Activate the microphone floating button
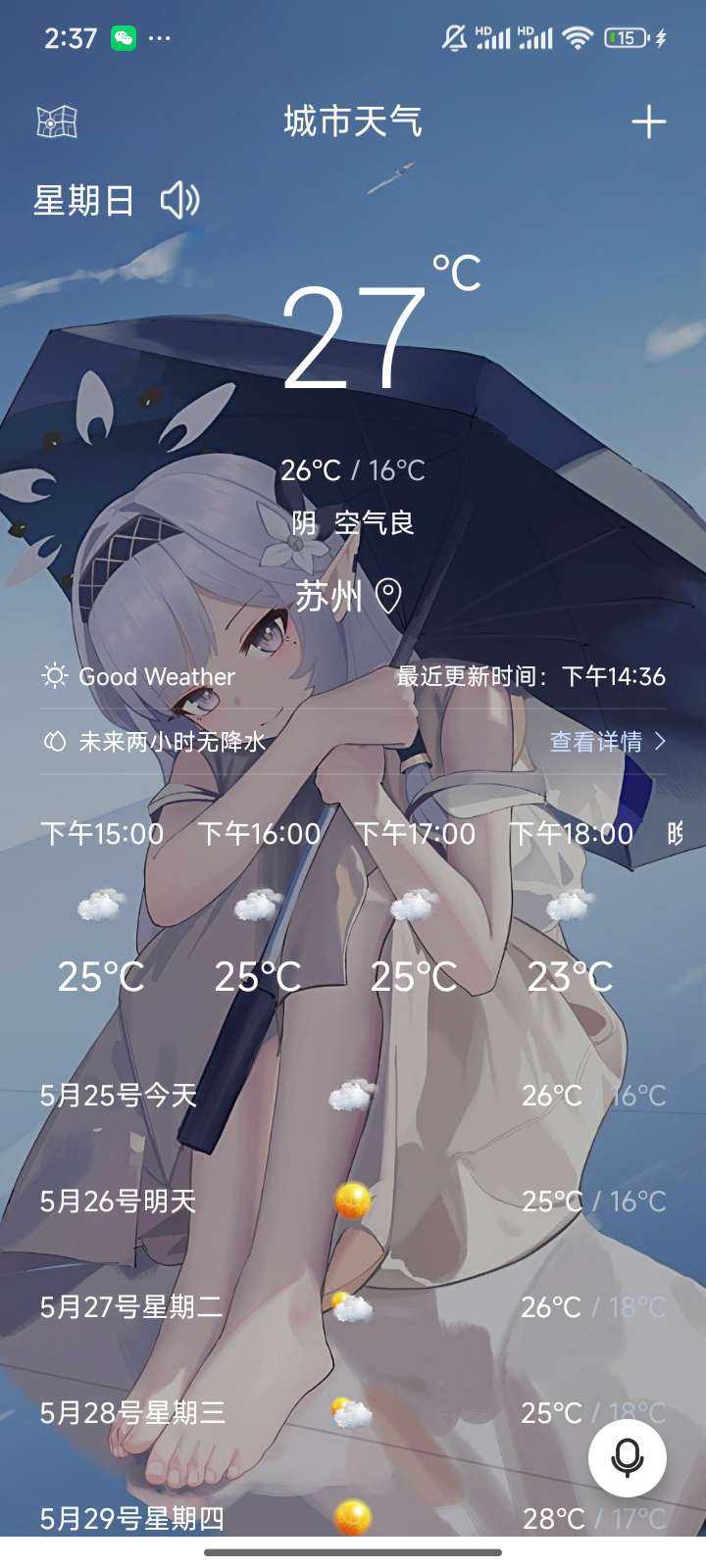Screen dimensions: 706x1568 628,1457
